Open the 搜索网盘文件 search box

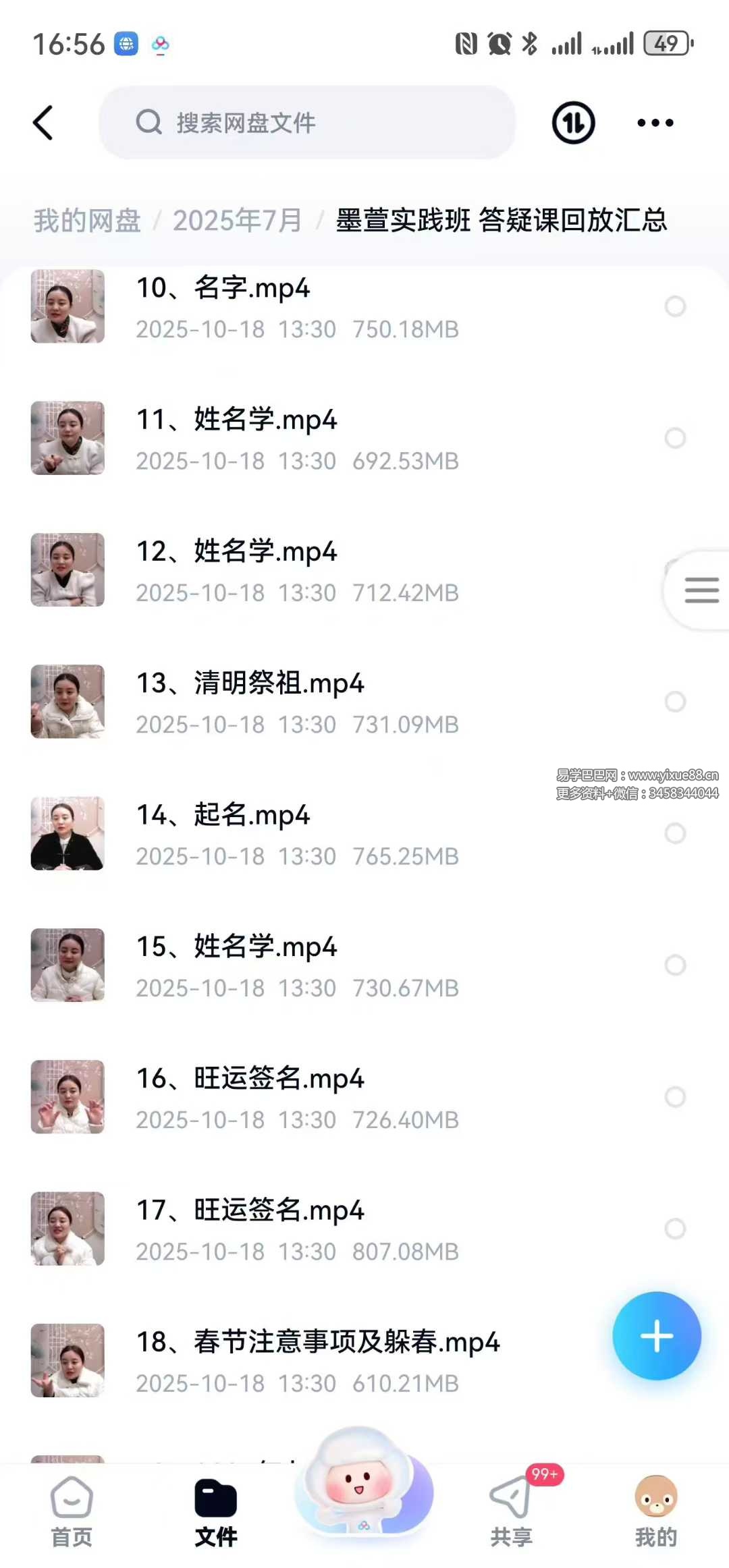pyautogui.click(x=307, y=123)
